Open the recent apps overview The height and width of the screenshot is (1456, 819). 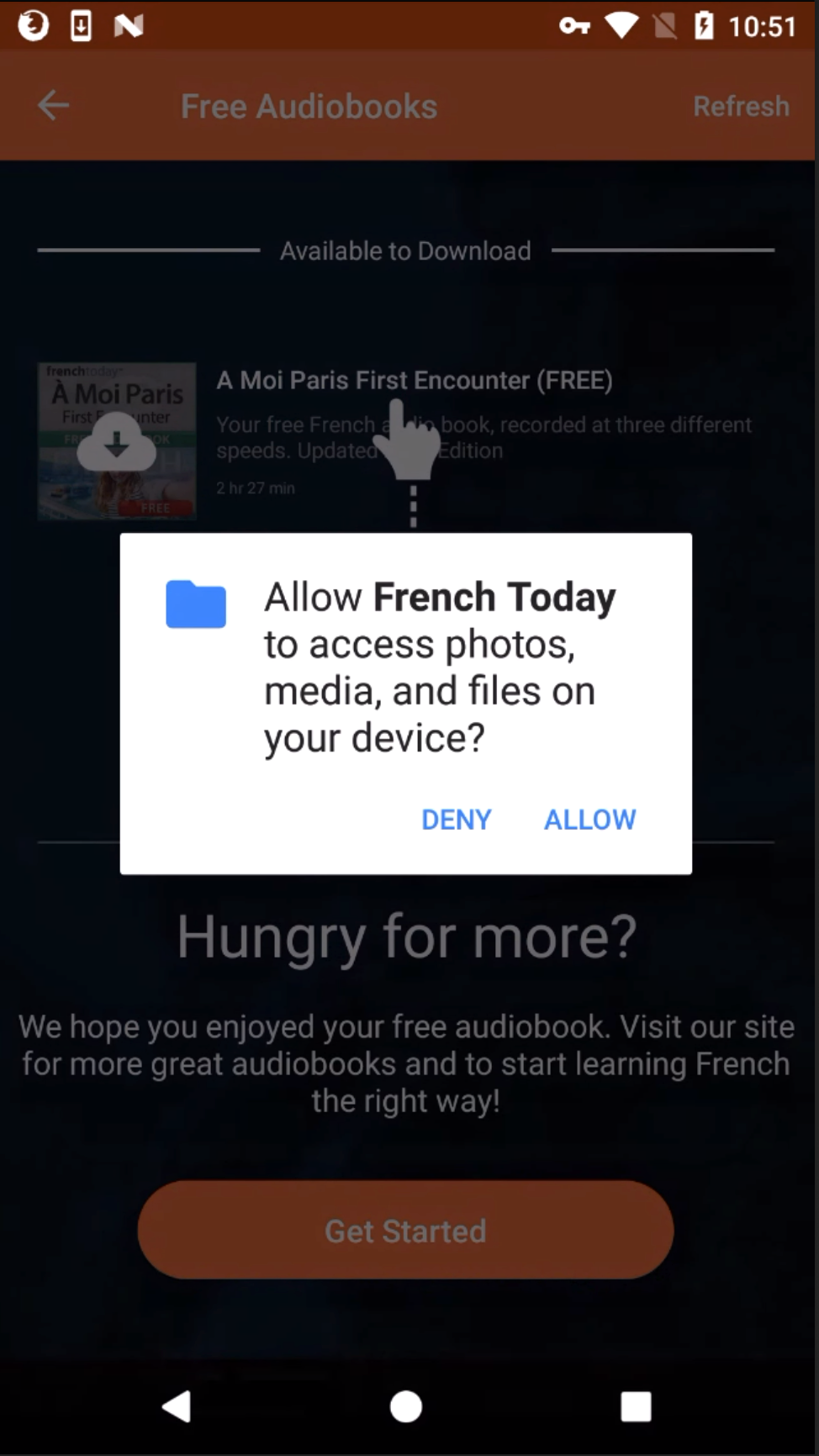click(636, 1406)
